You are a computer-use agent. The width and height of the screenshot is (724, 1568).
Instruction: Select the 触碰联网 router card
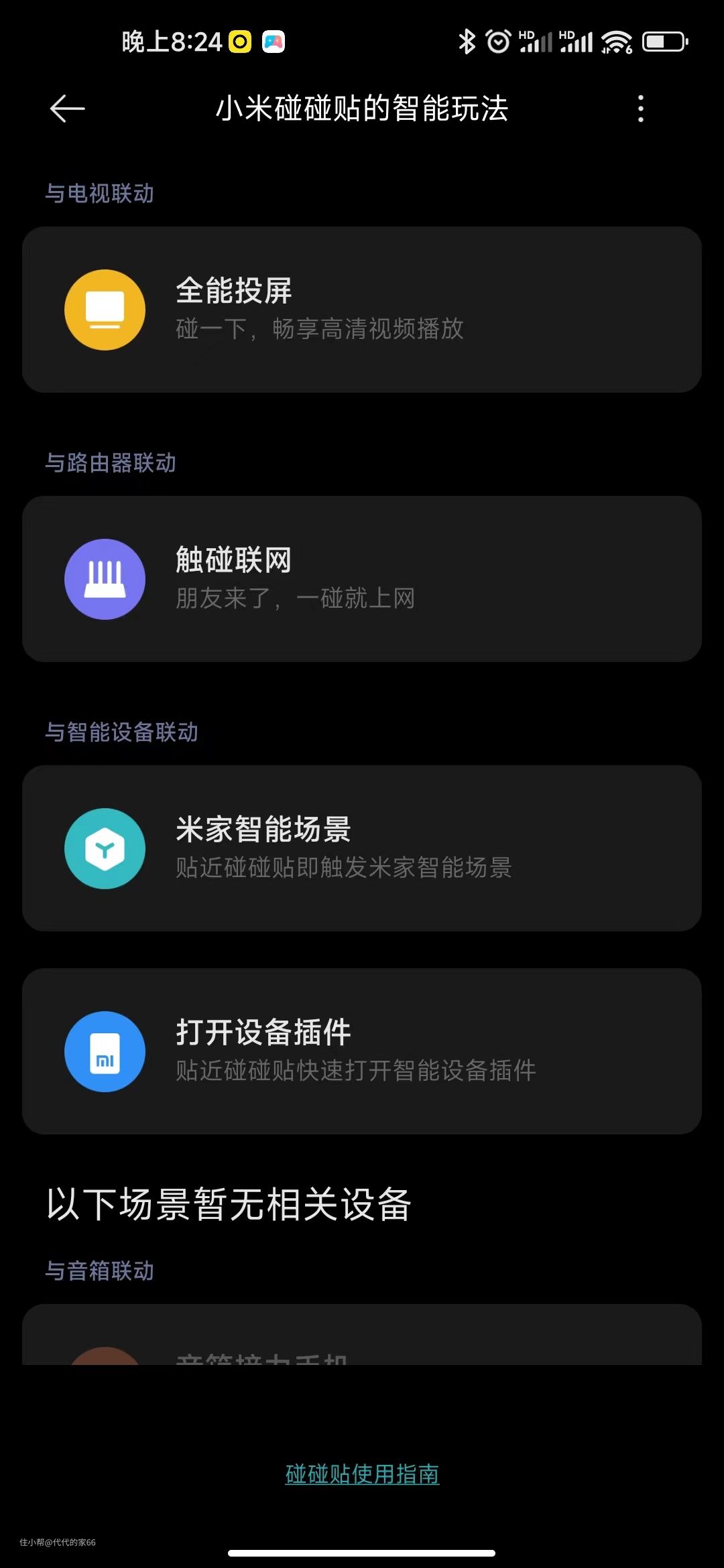(362, 579)
